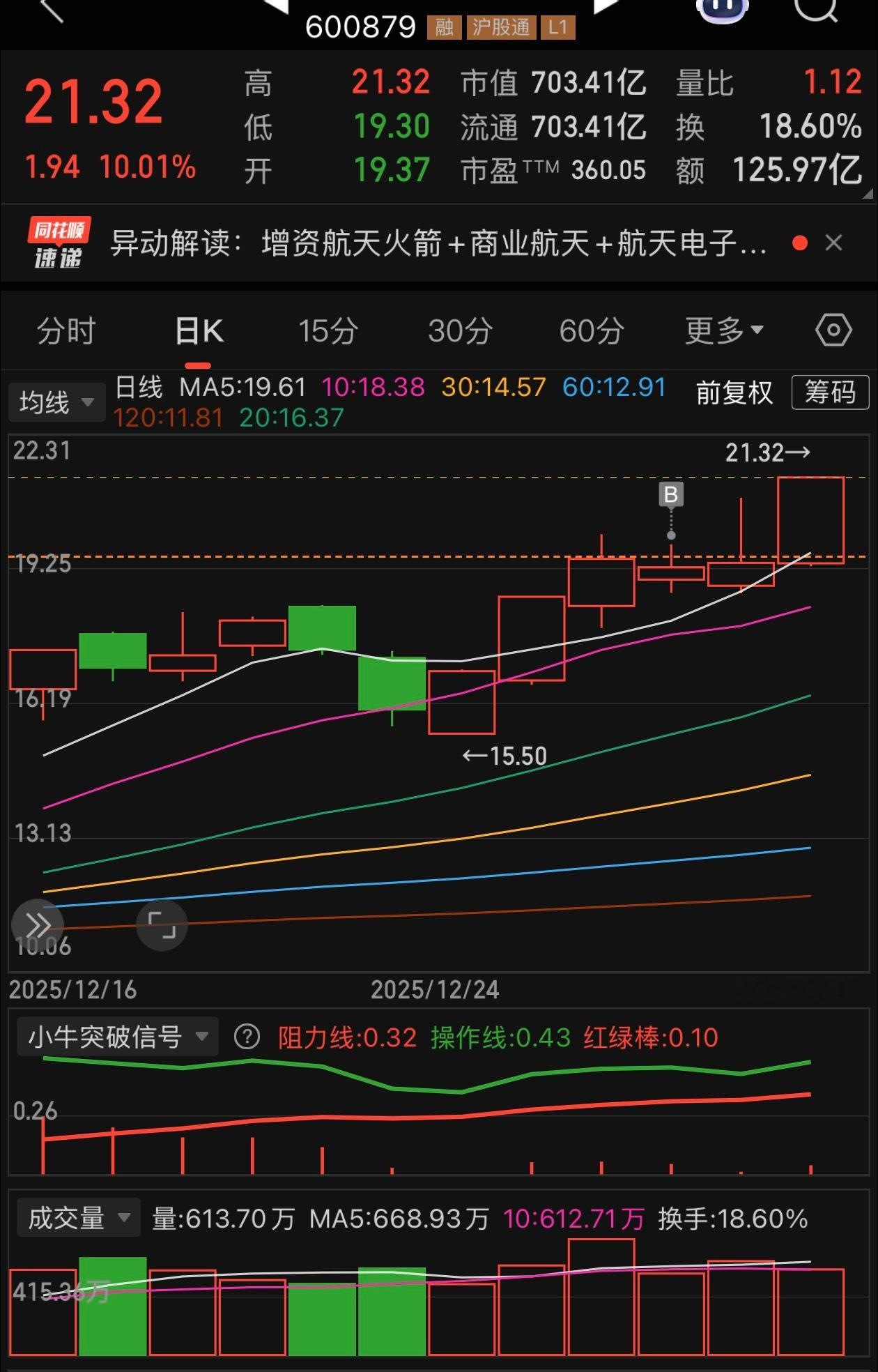Viewport: 878px width, 1372px height.
Task: Open the 成交量 volume indicator dropdown
Action: click(77, 1217)
